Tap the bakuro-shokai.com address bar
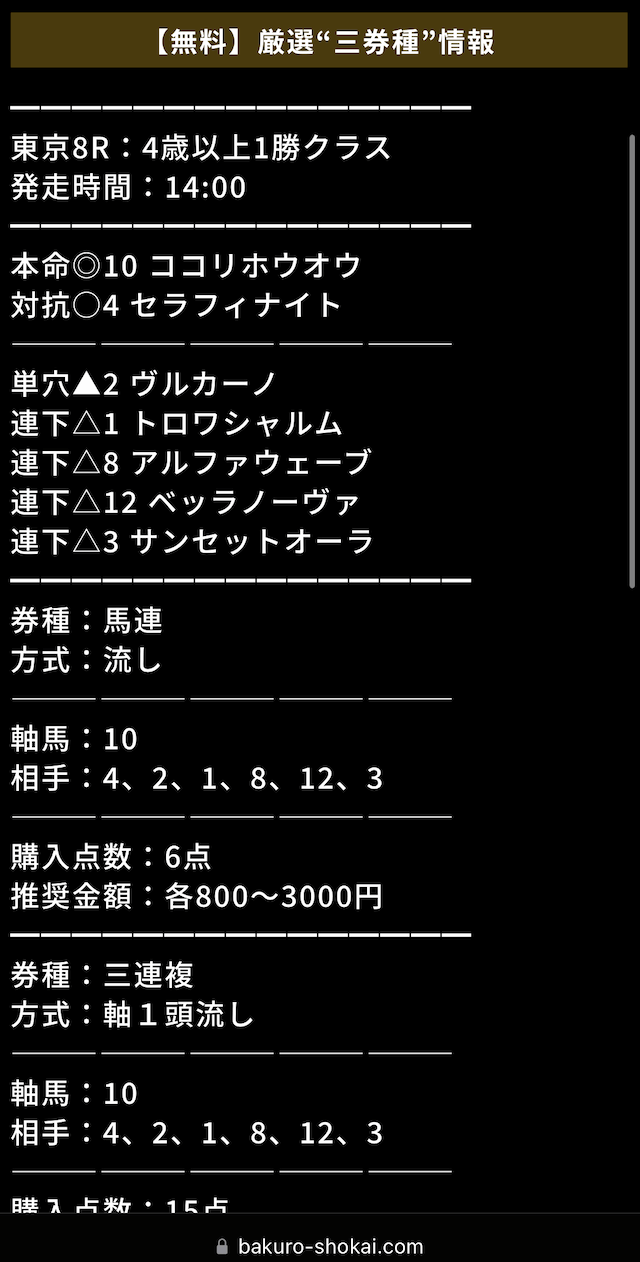Viewport: 640px width, 1262px height. coord(320,1246)
